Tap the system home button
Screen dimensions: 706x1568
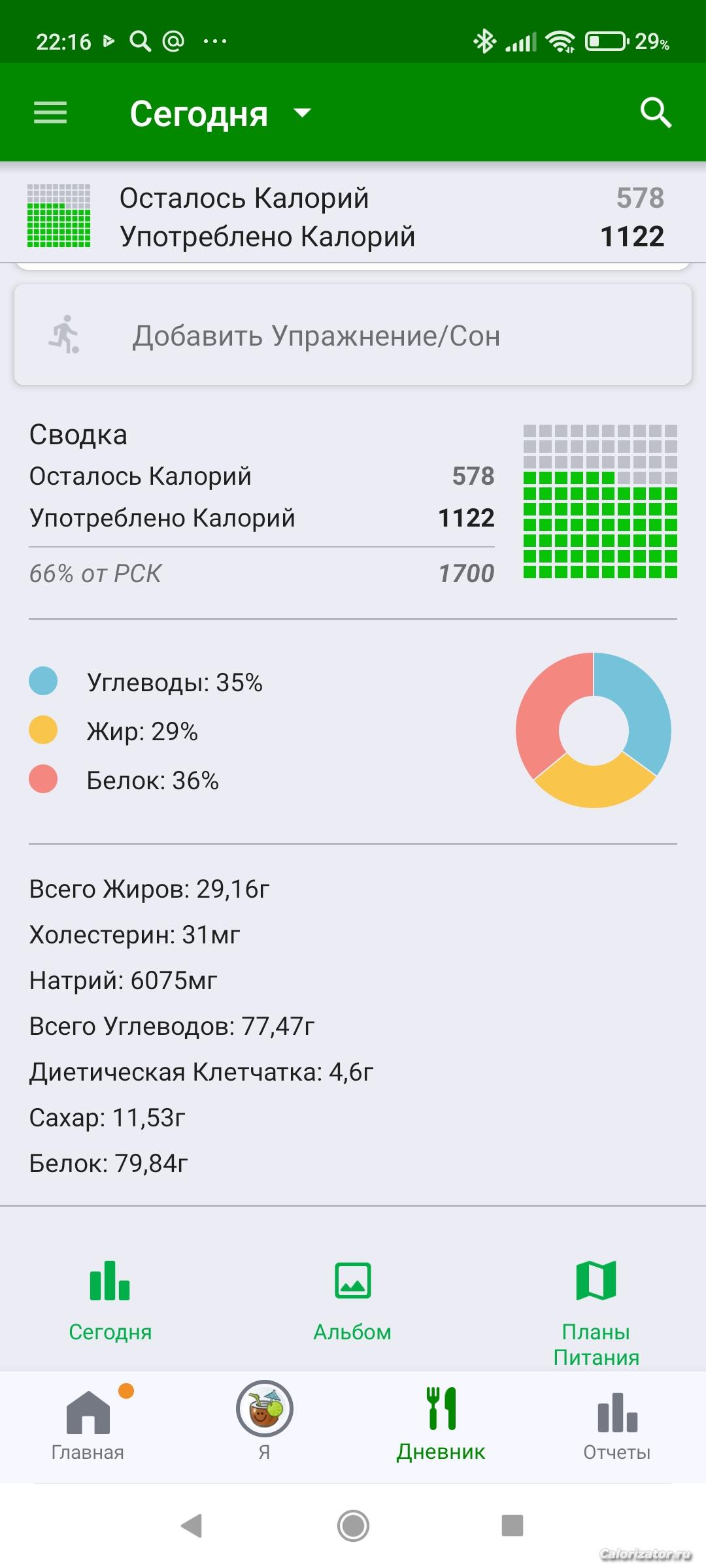353,1526
